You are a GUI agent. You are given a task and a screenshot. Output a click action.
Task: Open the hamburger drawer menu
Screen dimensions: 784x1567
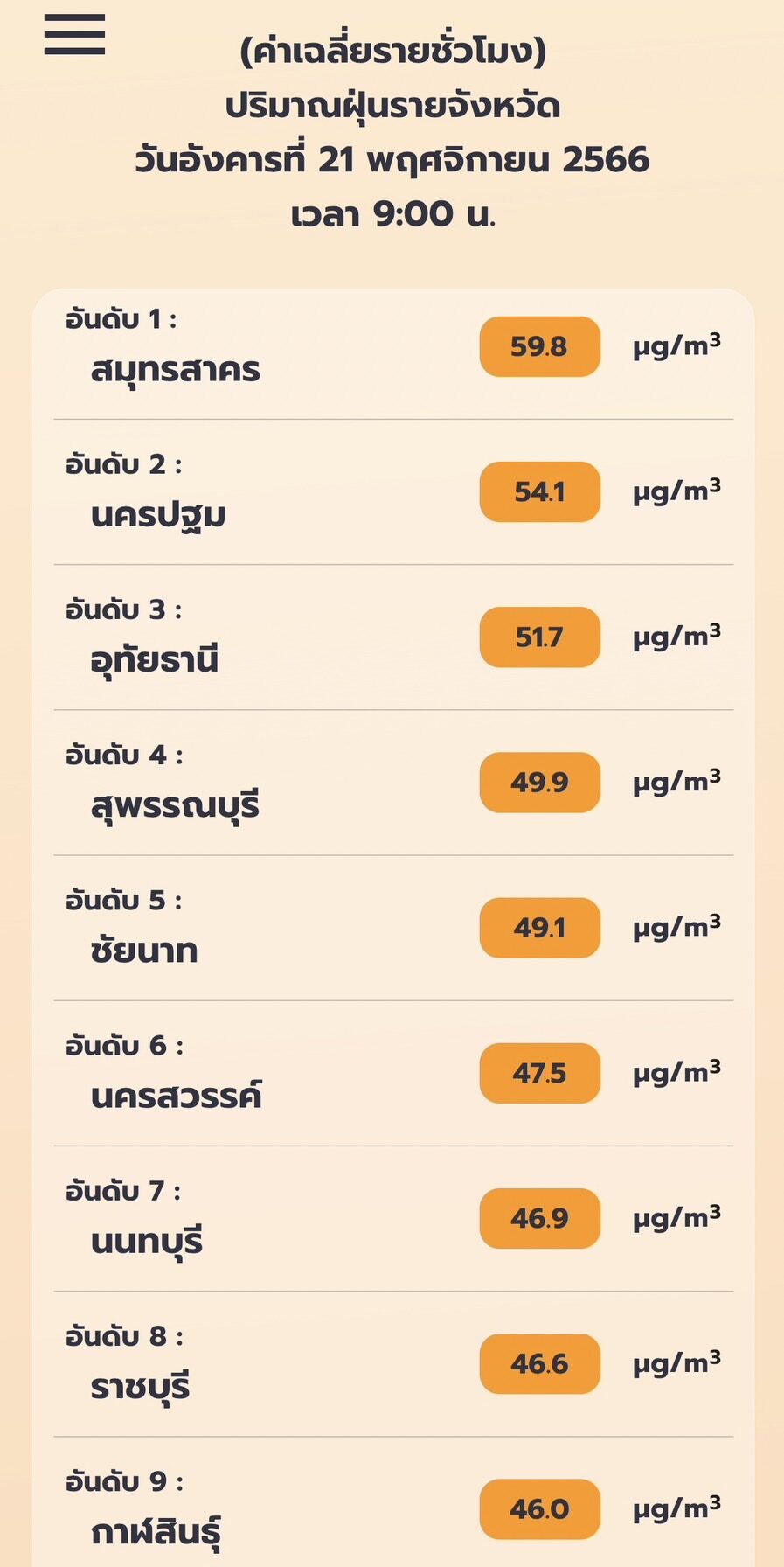click(74, 35)
